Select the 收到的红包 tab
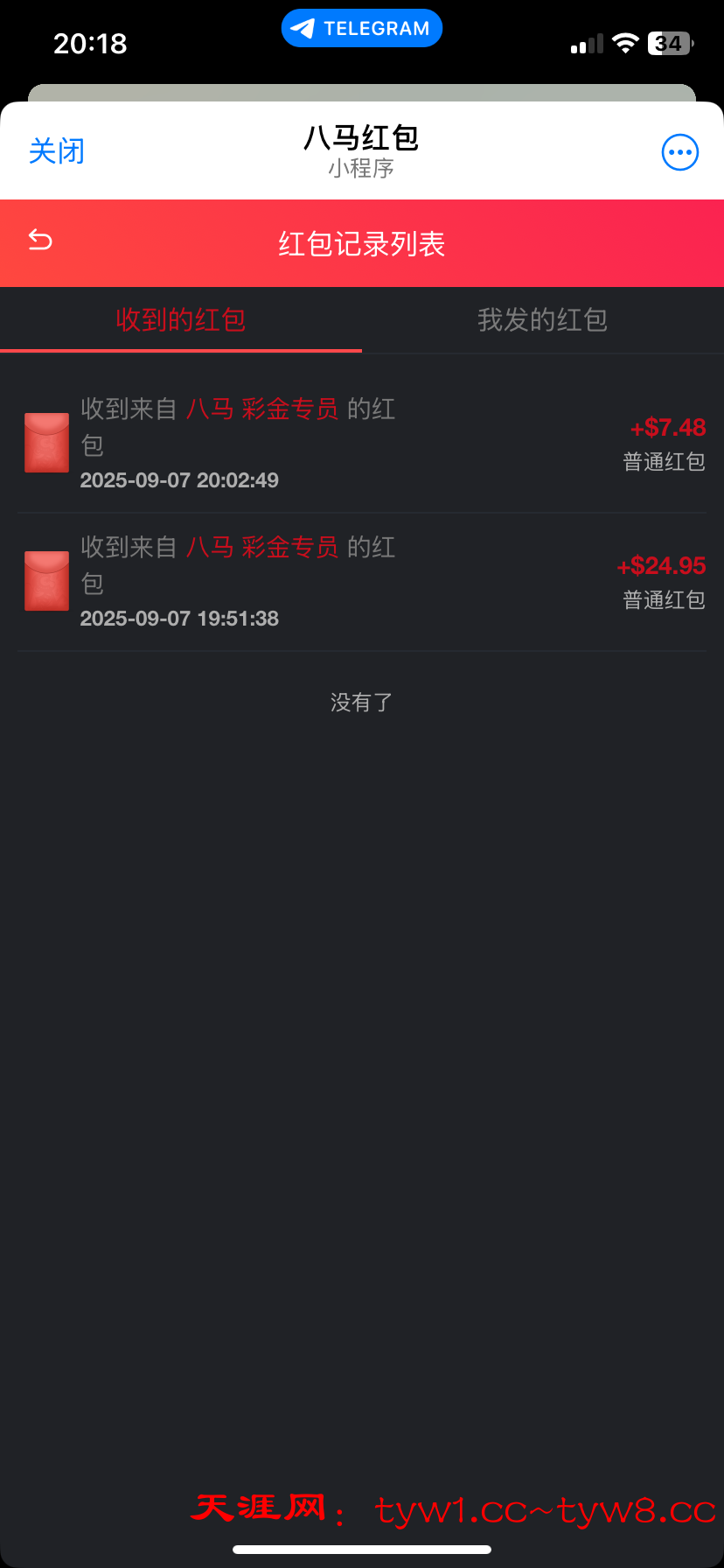The image size is (724, 1568). coord(180,320)
